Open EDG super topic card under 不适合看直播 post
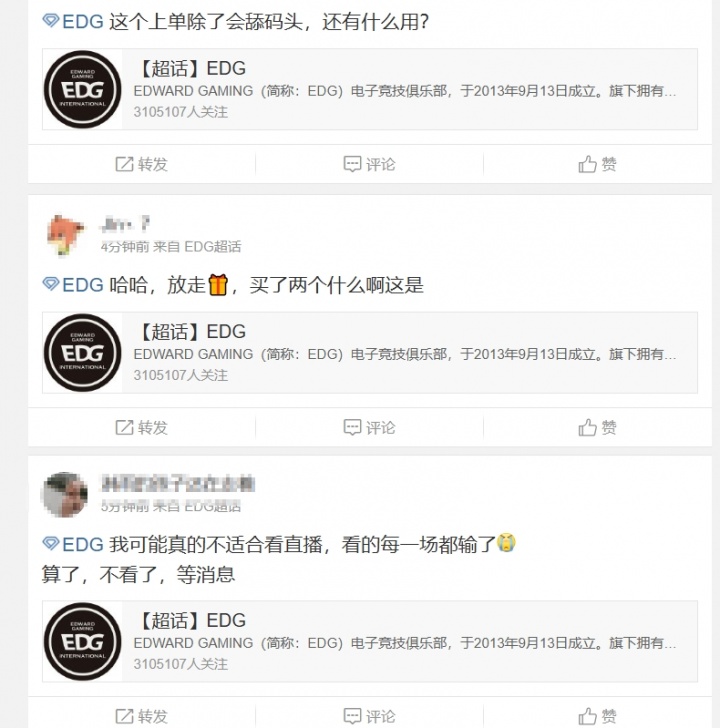The width and height of the screenshot is (720, 728). [x=369, y=641]
